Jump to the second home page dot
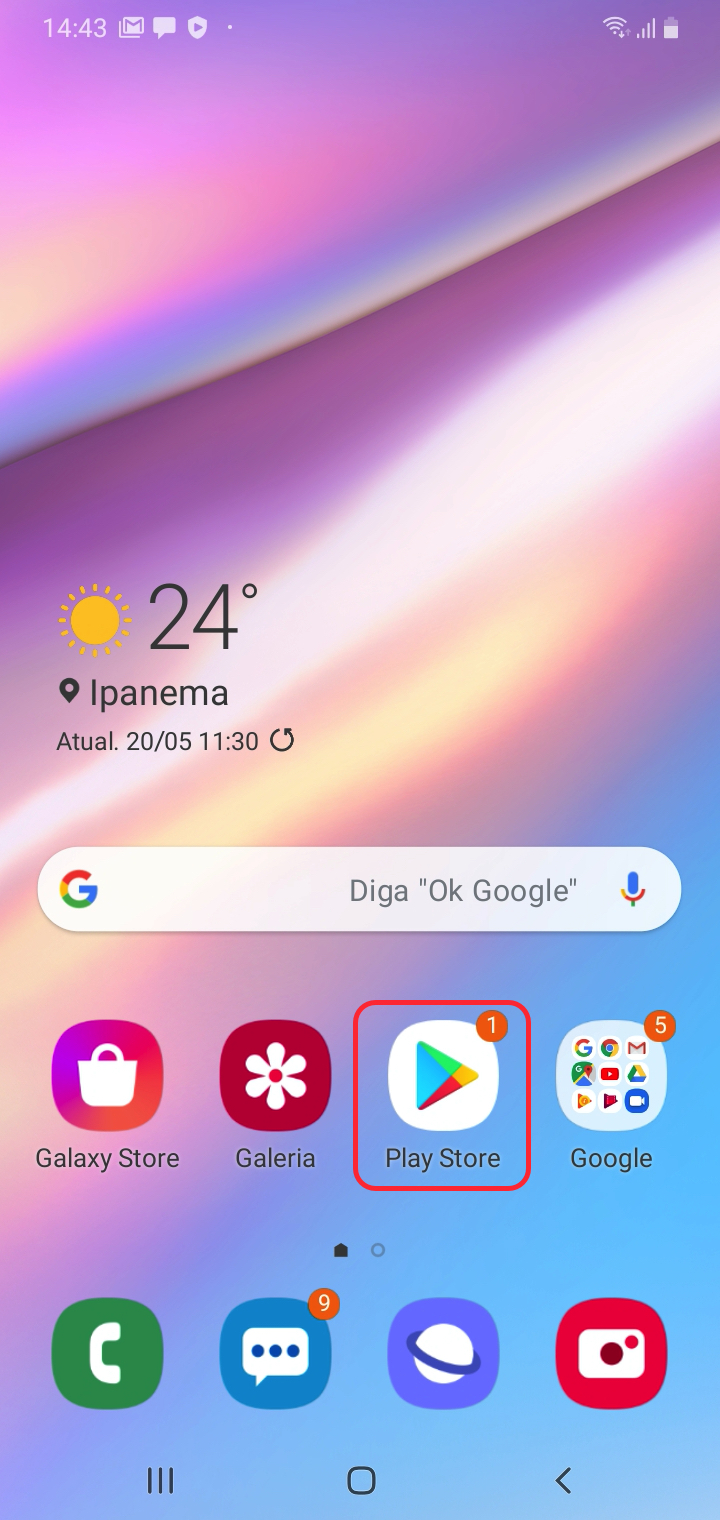This screenshot has height=1520, width=720. [x=378, y=1250]
